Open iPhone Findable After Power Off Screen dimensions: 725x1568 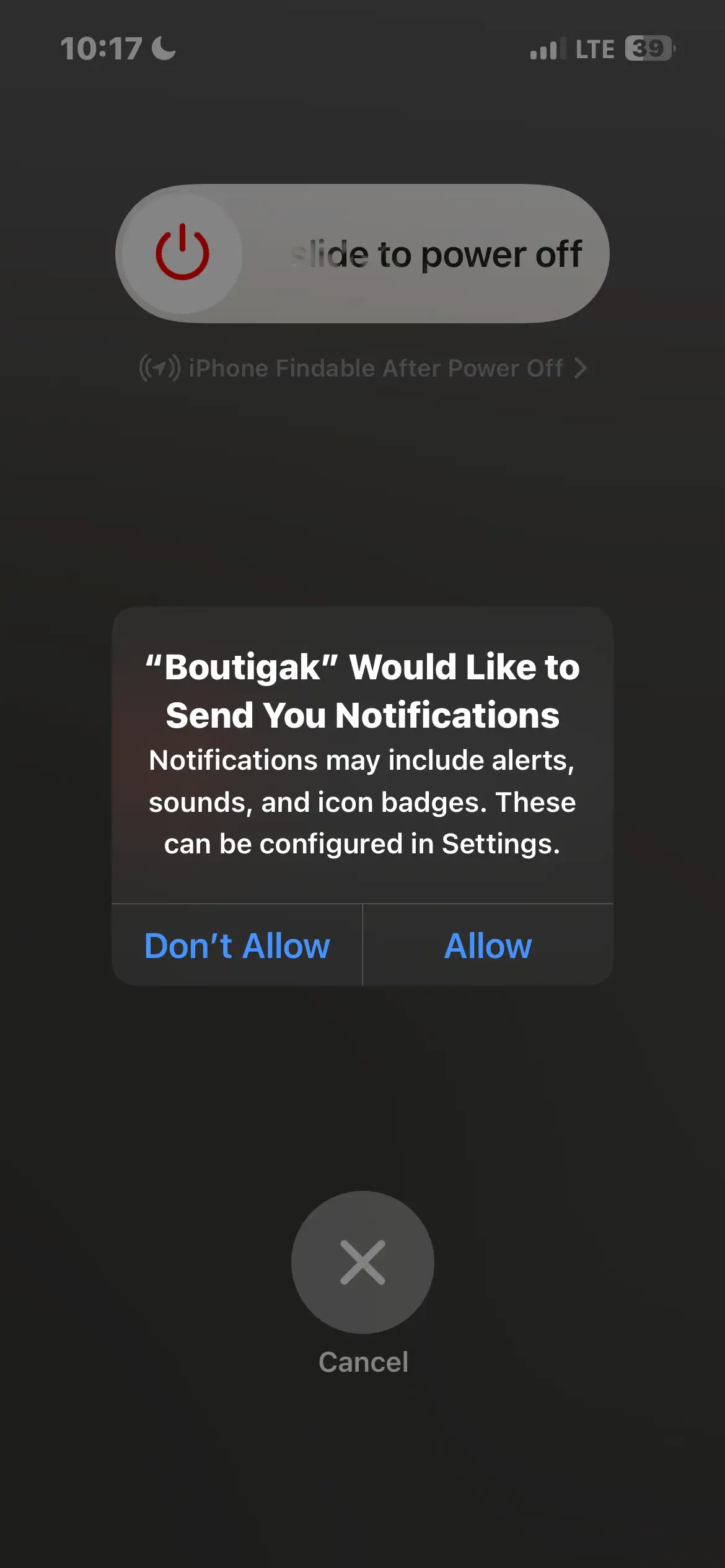click(362, 368)
